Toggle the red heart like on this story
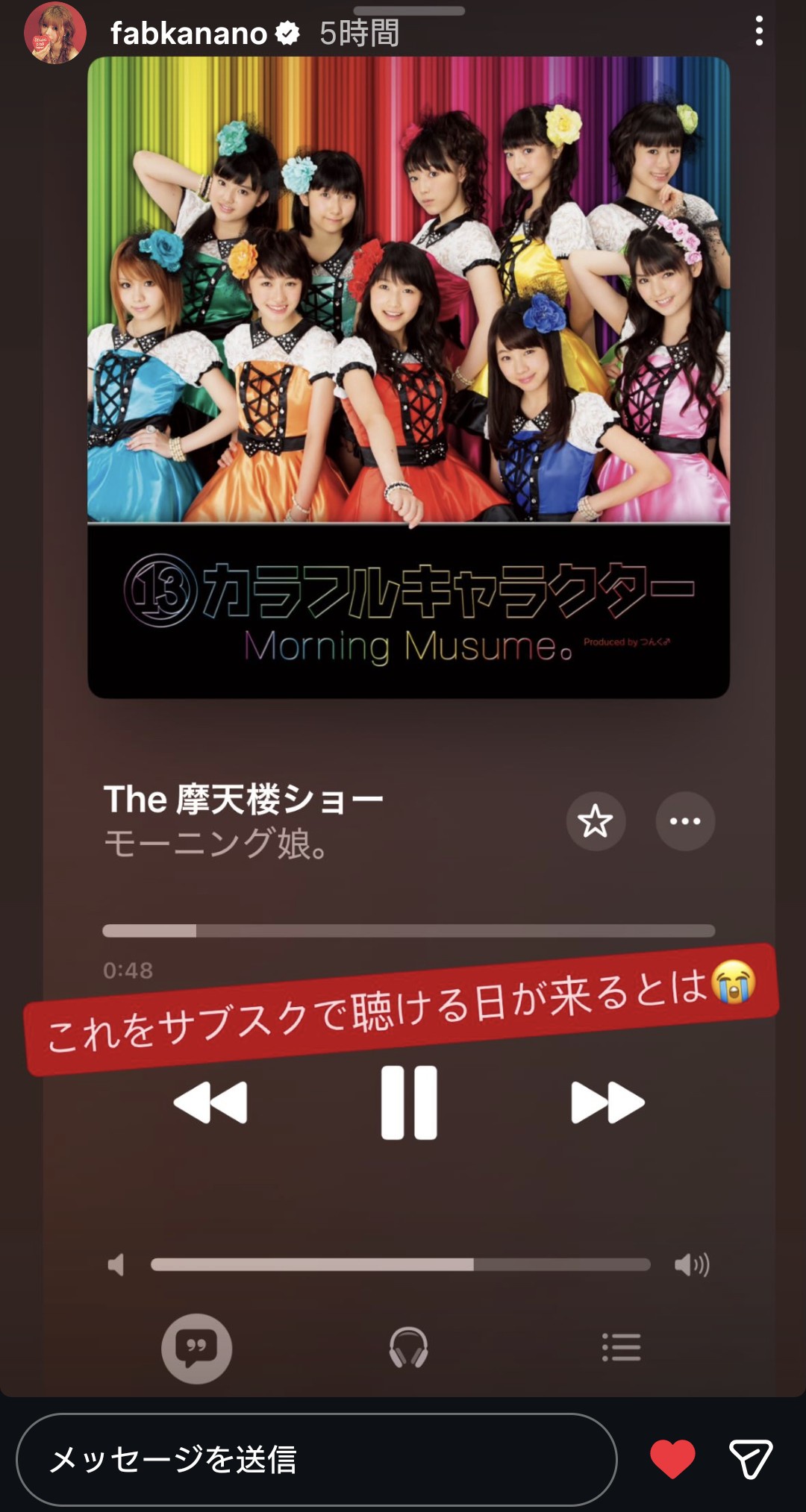Screen dimensions: 806x1512 [x=672, y=1459]
